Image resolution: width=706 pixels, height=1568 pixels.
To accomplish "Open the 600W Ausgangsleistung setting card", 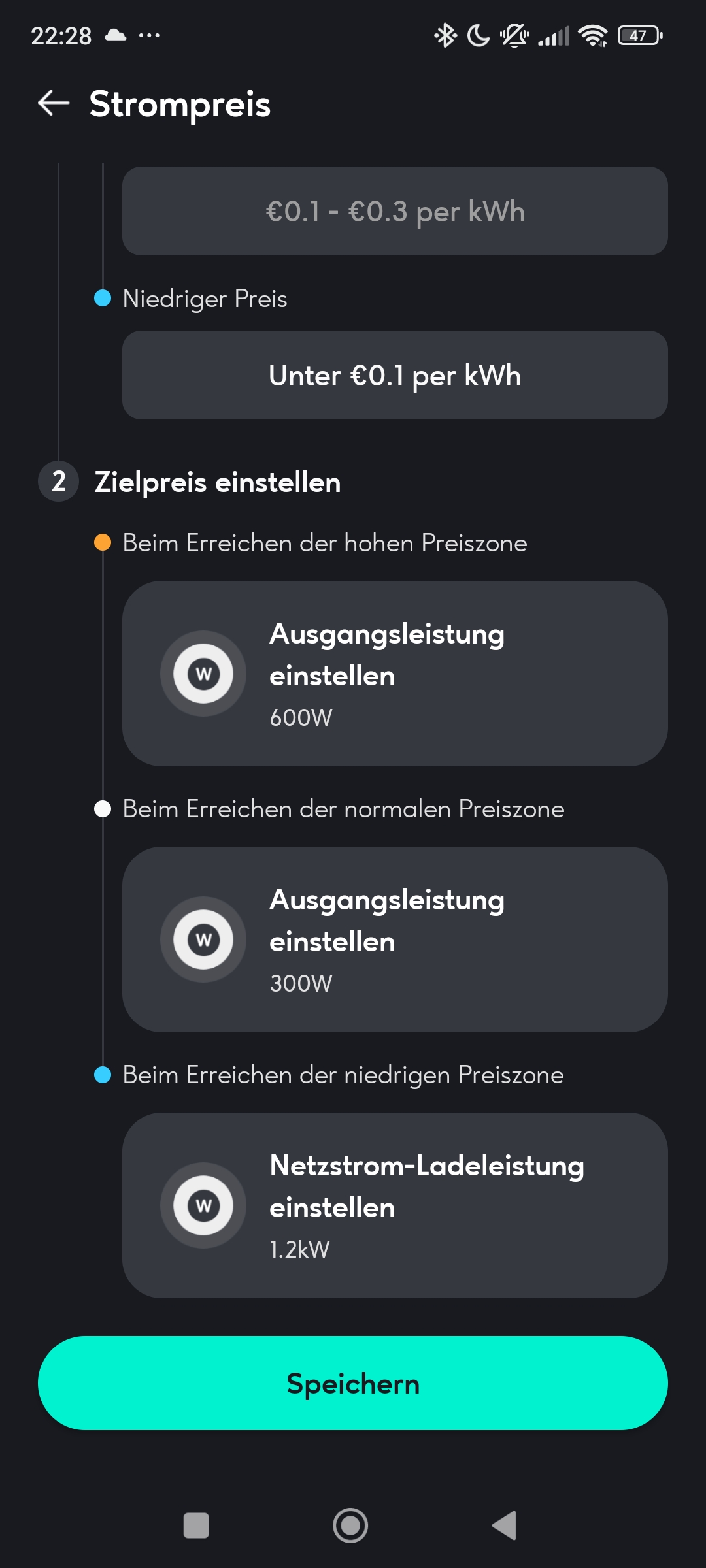I will [395, 674].
